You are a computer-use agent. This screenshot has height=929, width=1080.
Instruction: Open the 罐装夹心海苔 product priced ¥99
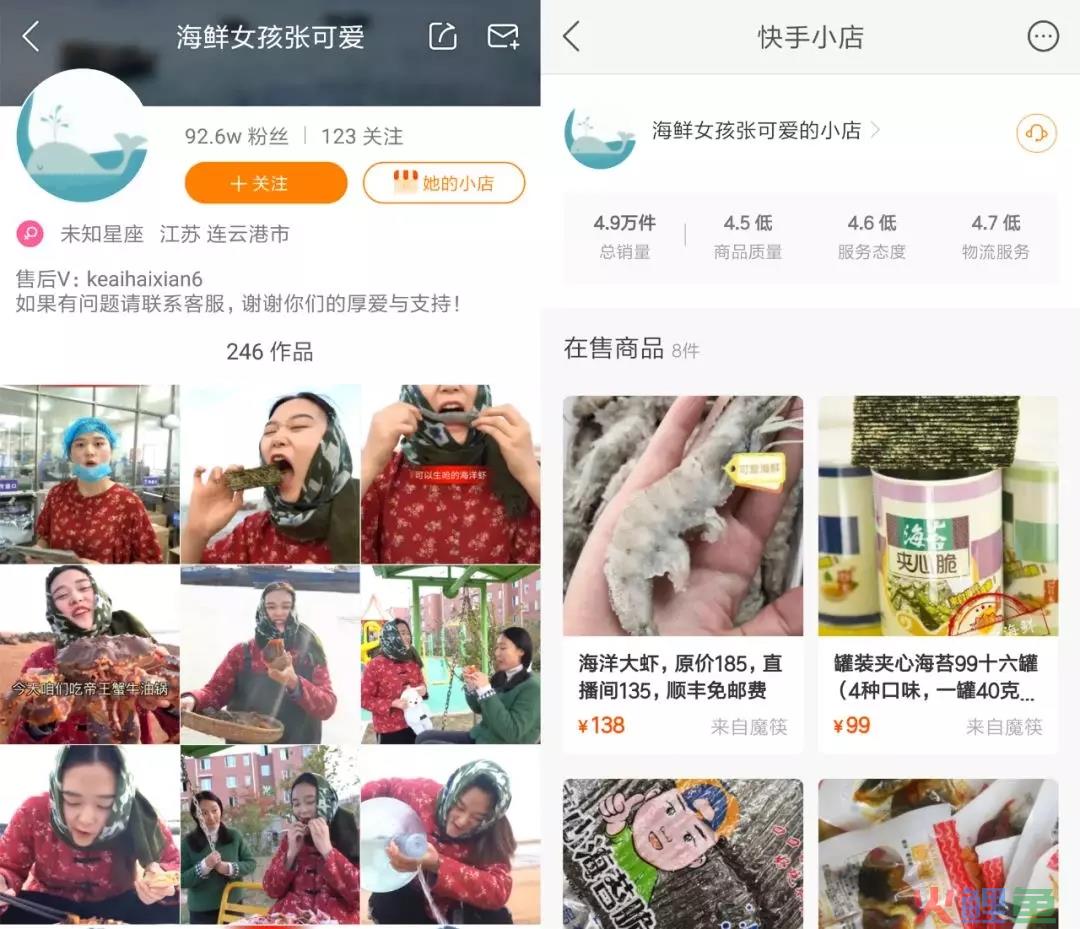(937, 572)
